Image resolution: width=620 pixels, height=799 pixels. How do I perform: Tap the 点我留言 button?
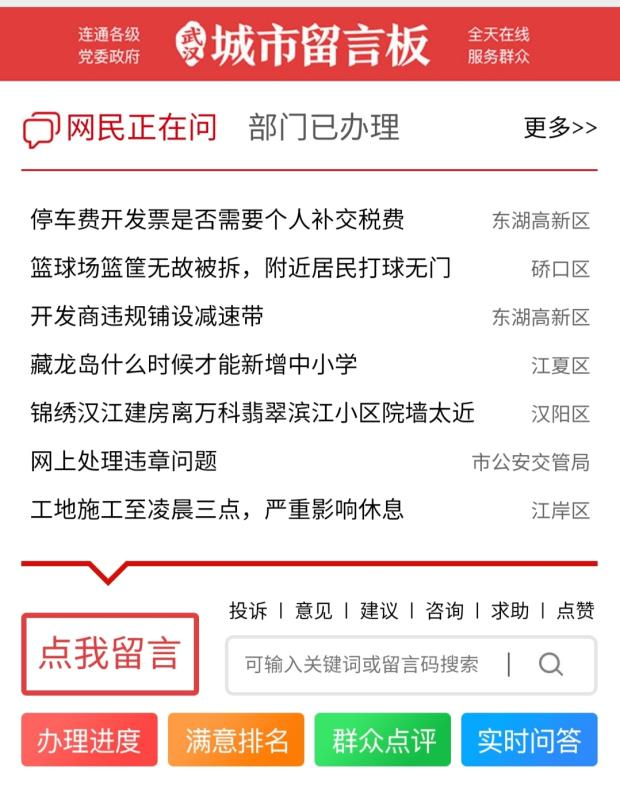tap(110, 654)
